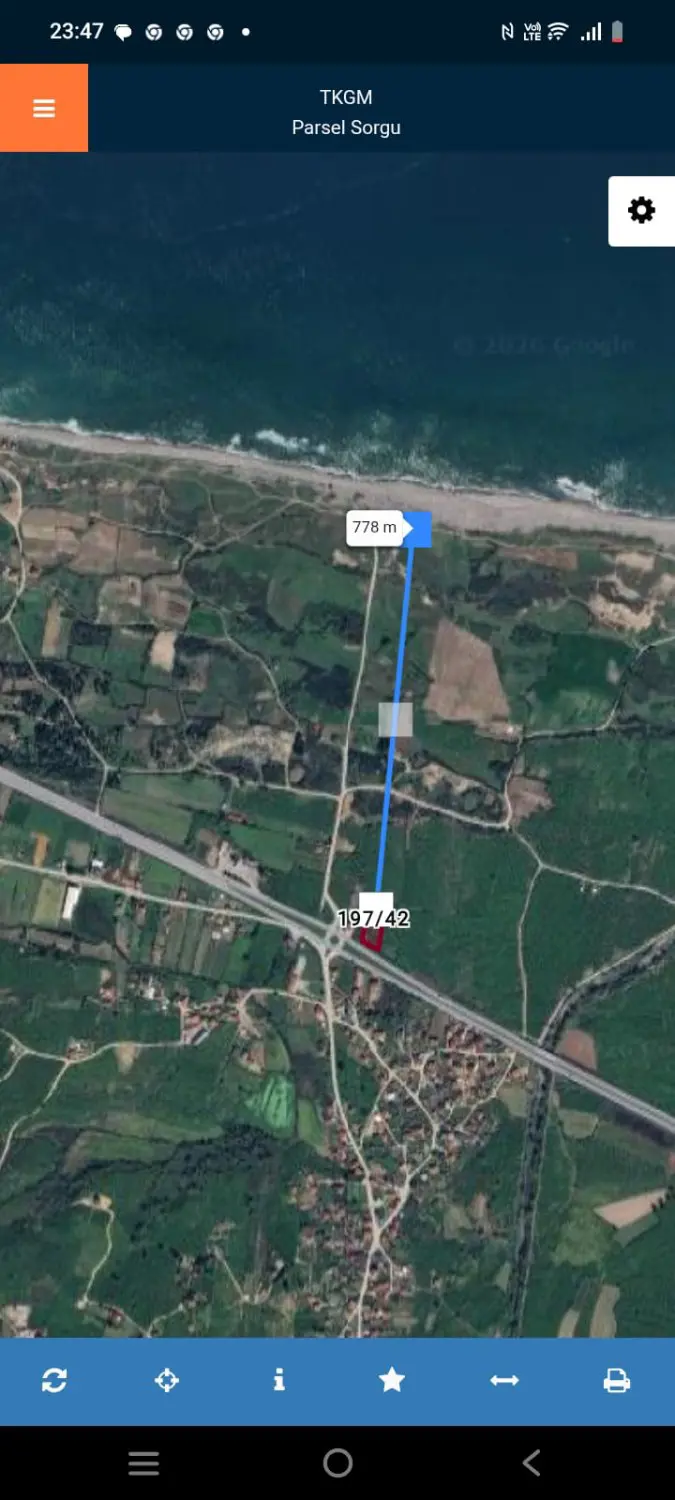Tap the gray midpoint handle on line

click(395, 720)
